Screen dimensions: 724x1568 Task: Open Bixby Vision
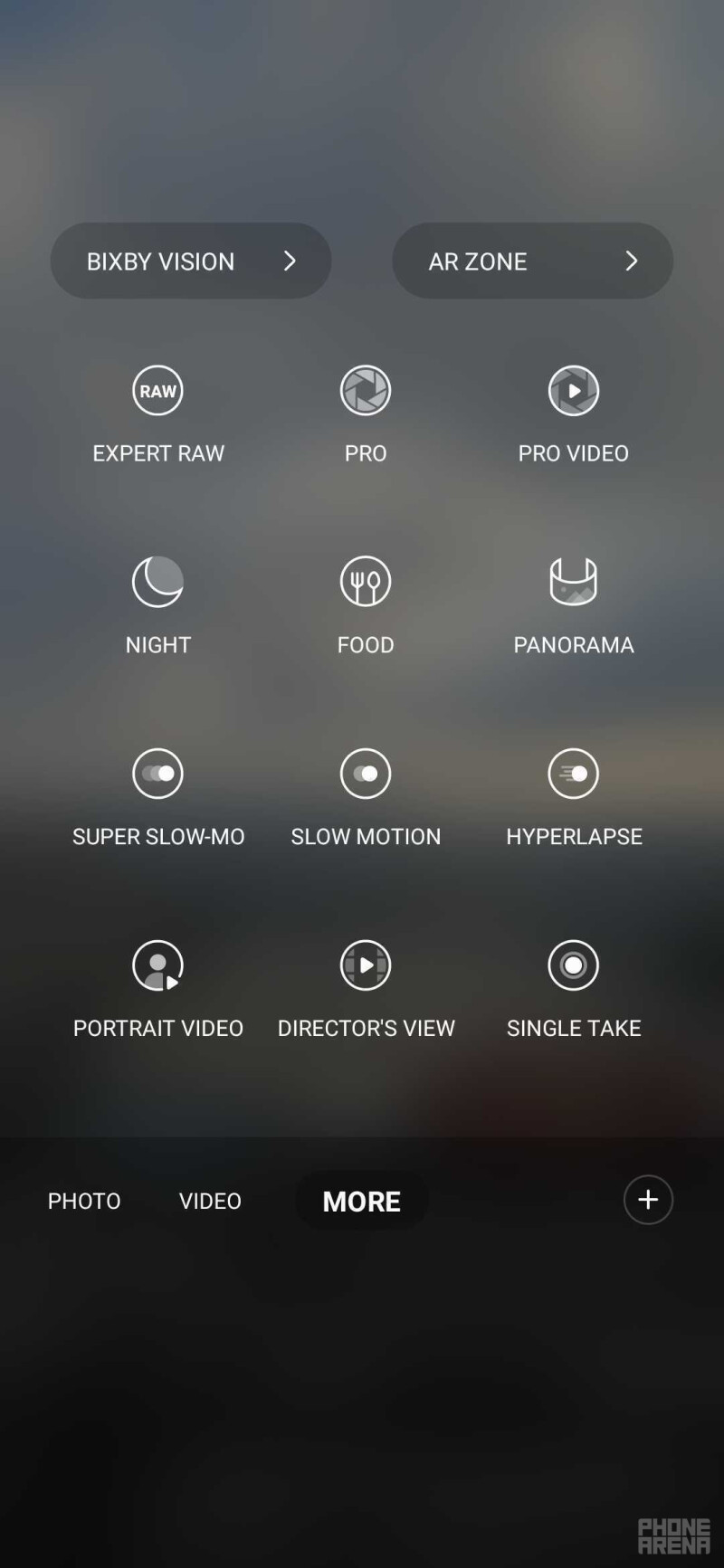click(x=159, y=261)
